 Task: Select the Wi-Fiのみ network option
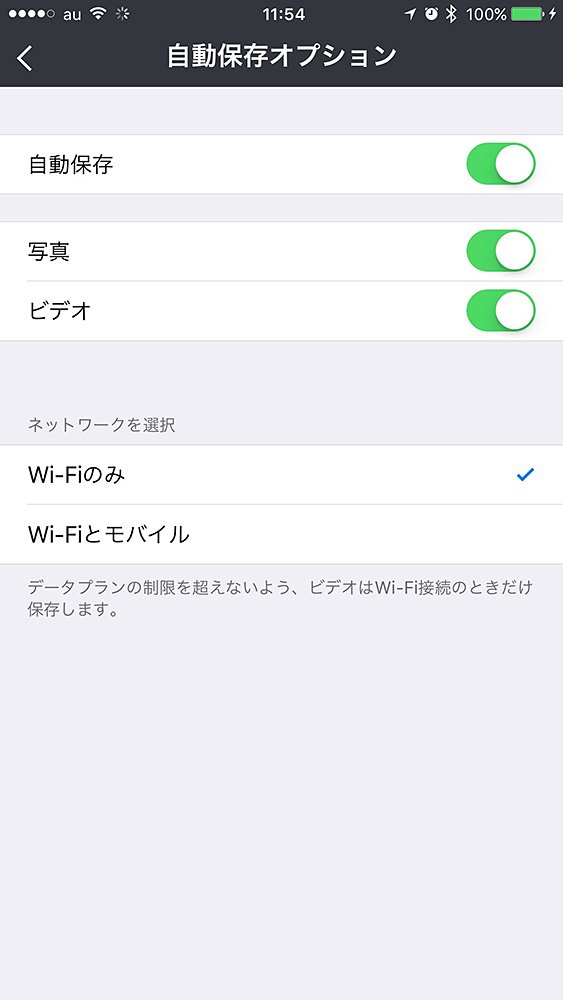pyautogui.click(x=281, y=474)
